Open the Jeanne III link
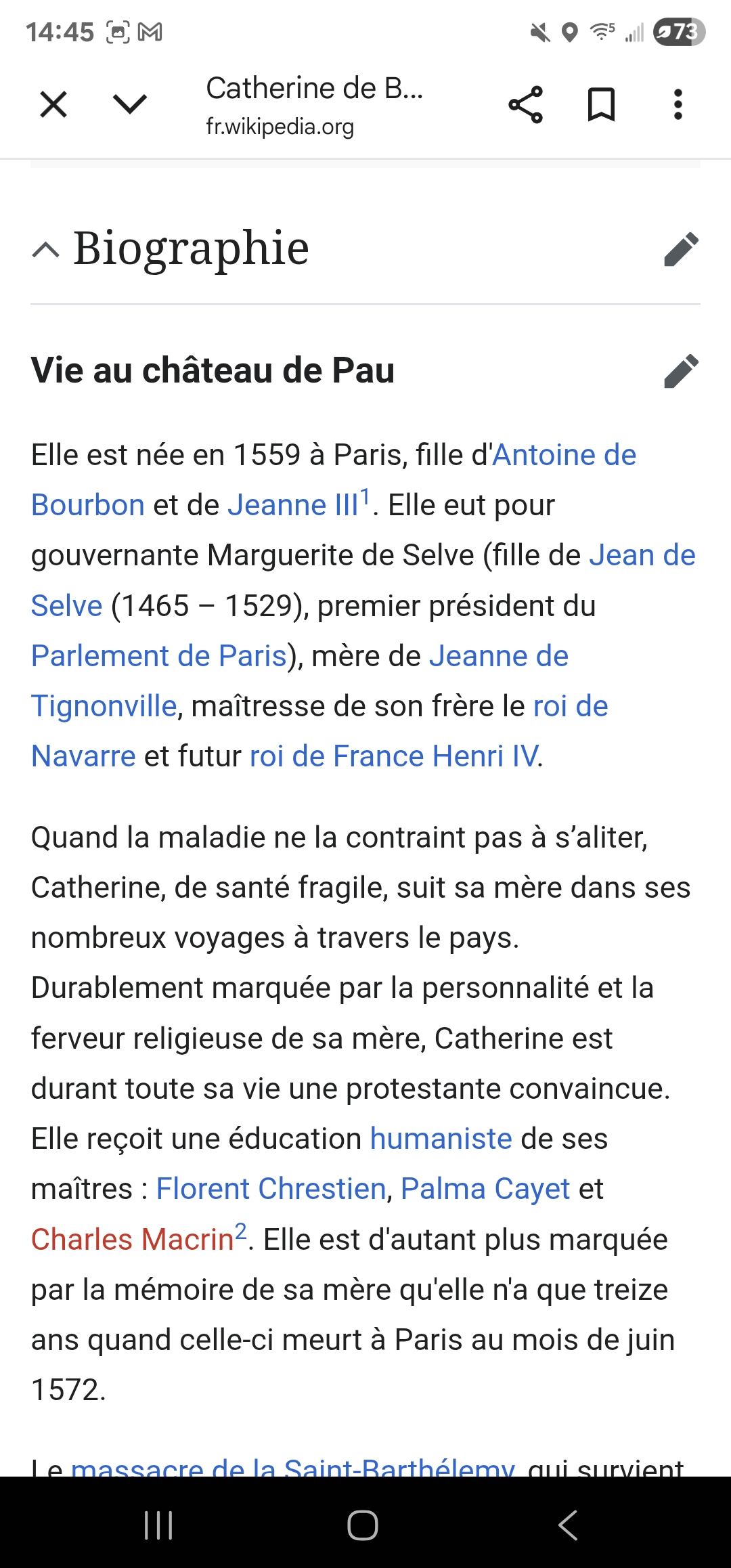Image resolution: width=731 pixels, height=1568 pixels. (x=292, y=506)
